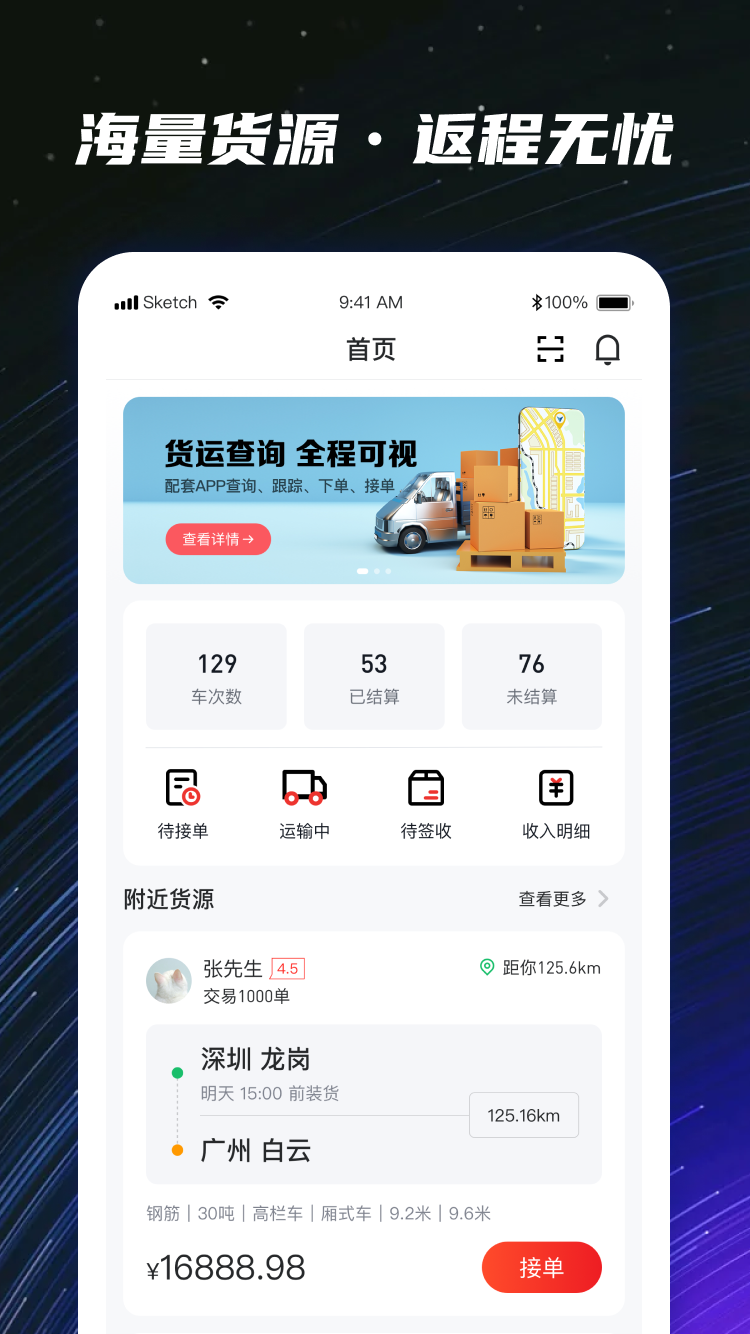Open the notification bell icon
Viewport: 750px width, 1334px height.
(607, 350)
